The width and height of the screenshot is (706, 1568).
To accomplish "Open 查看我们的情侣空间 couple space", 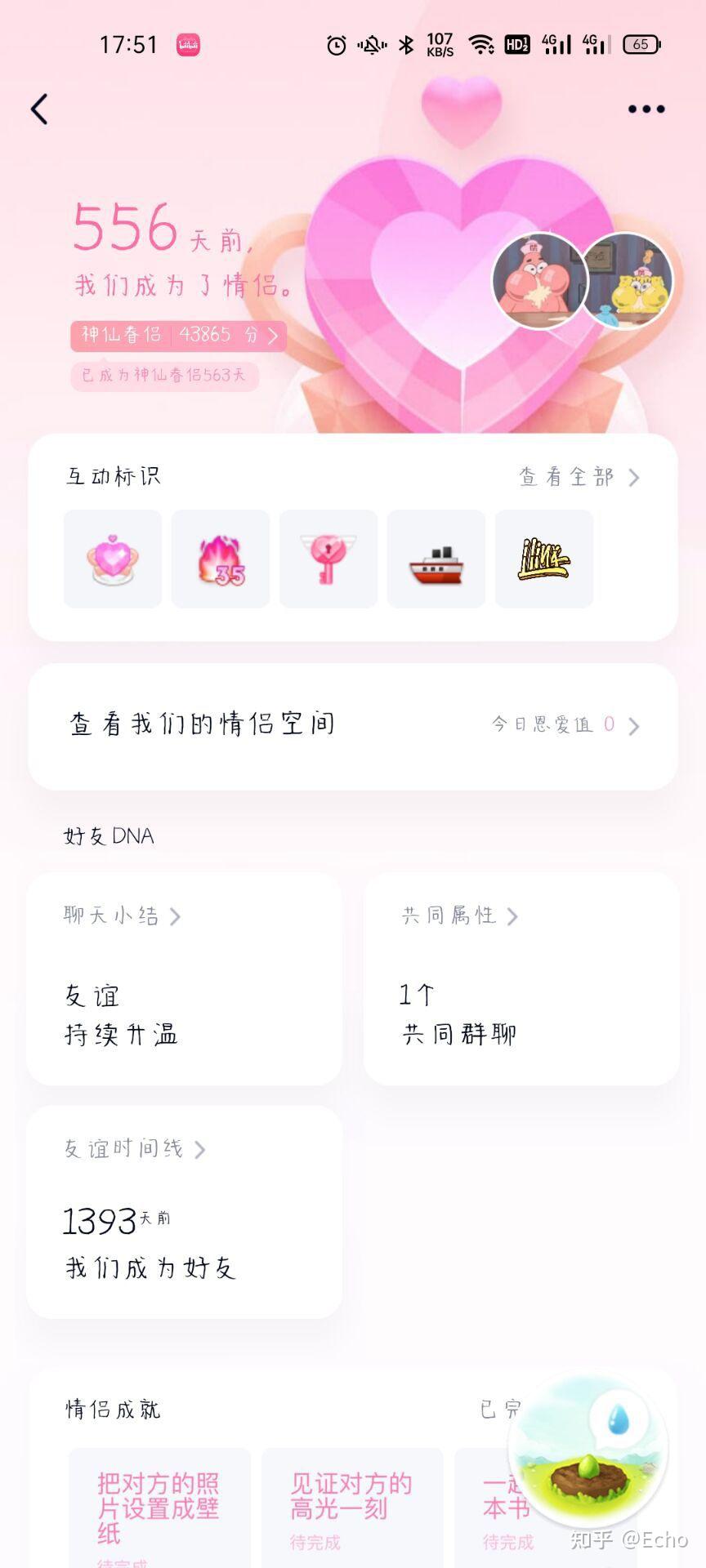I will pos(201,722).
